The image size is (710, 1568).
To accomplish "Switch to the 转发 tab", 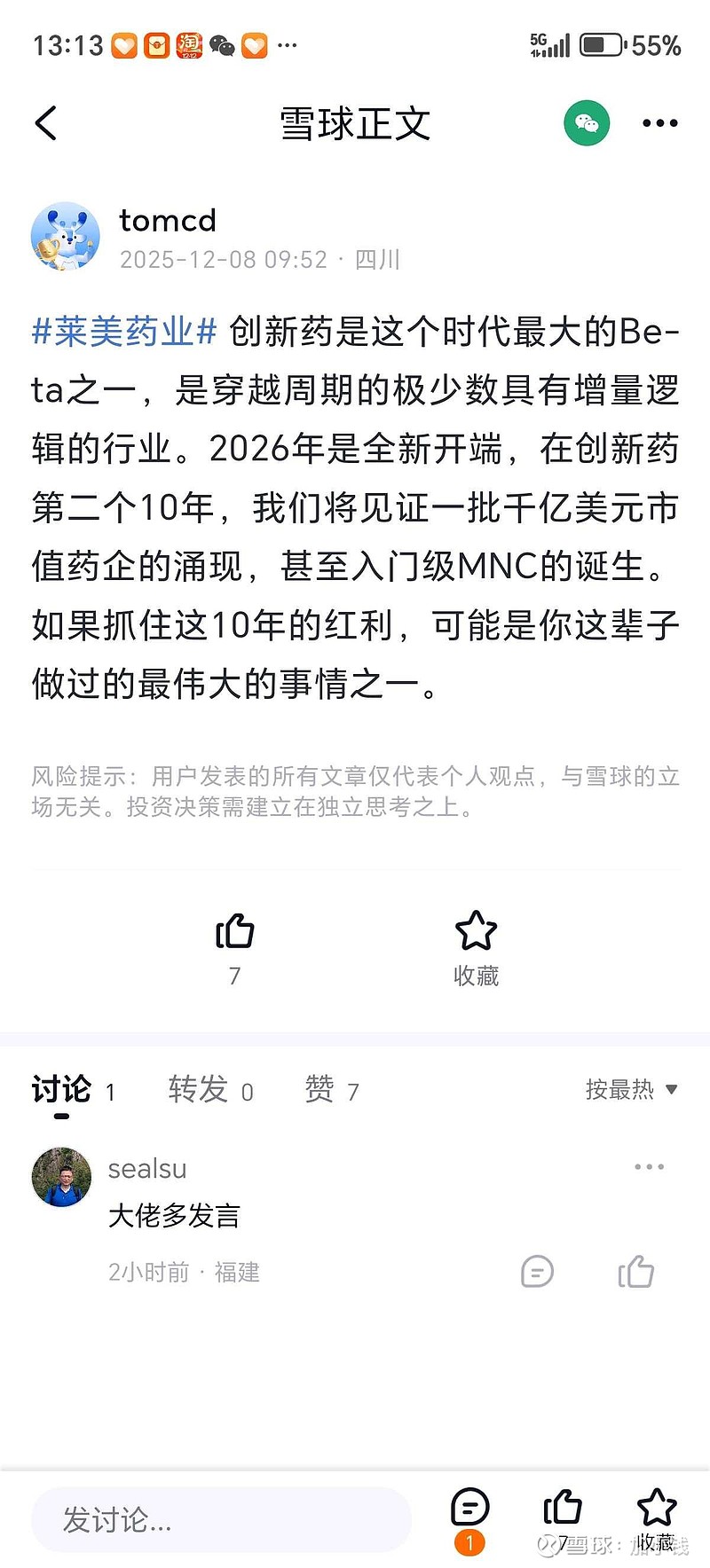I will pyautogui.click(x=211, y=1090).
